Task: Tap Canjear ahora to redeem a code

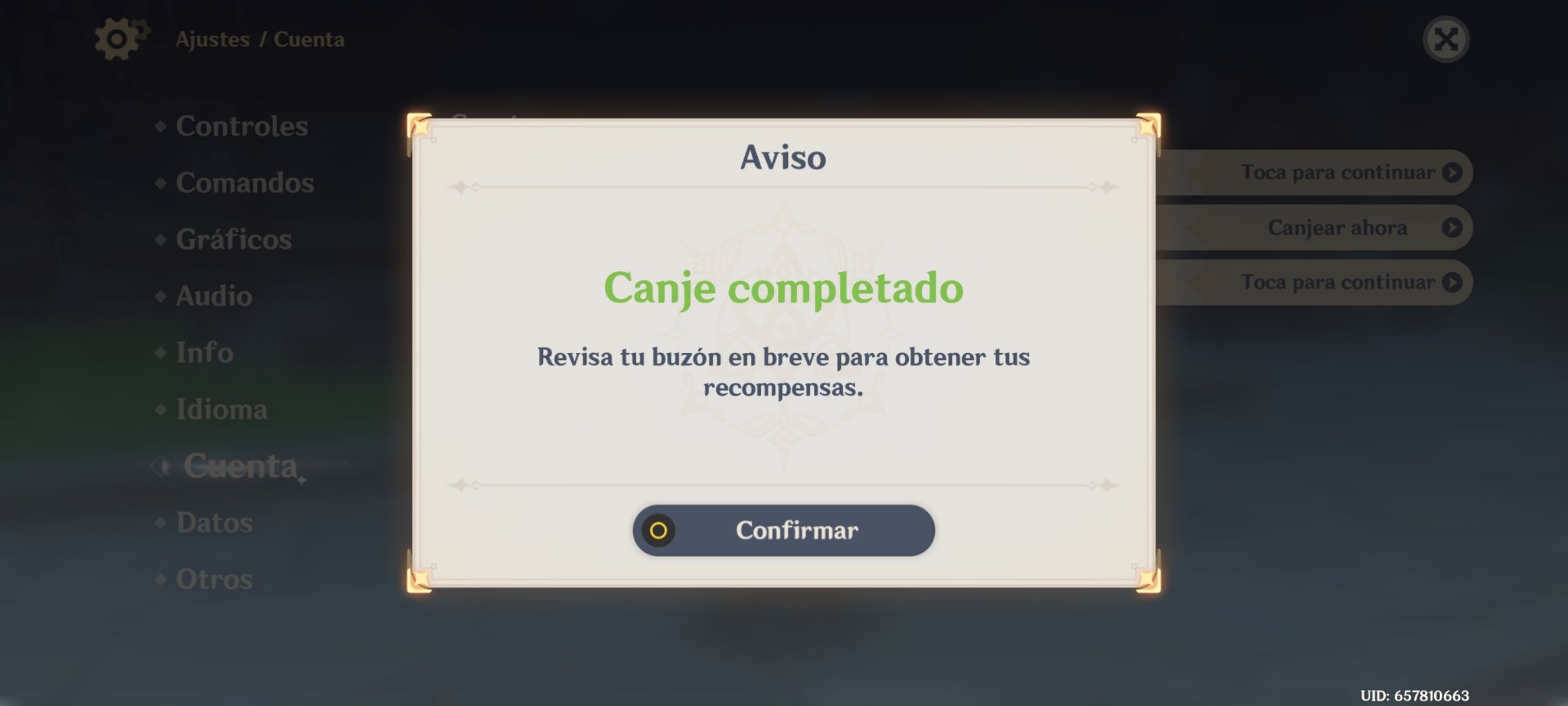Action: click(x=1336, y=227)
